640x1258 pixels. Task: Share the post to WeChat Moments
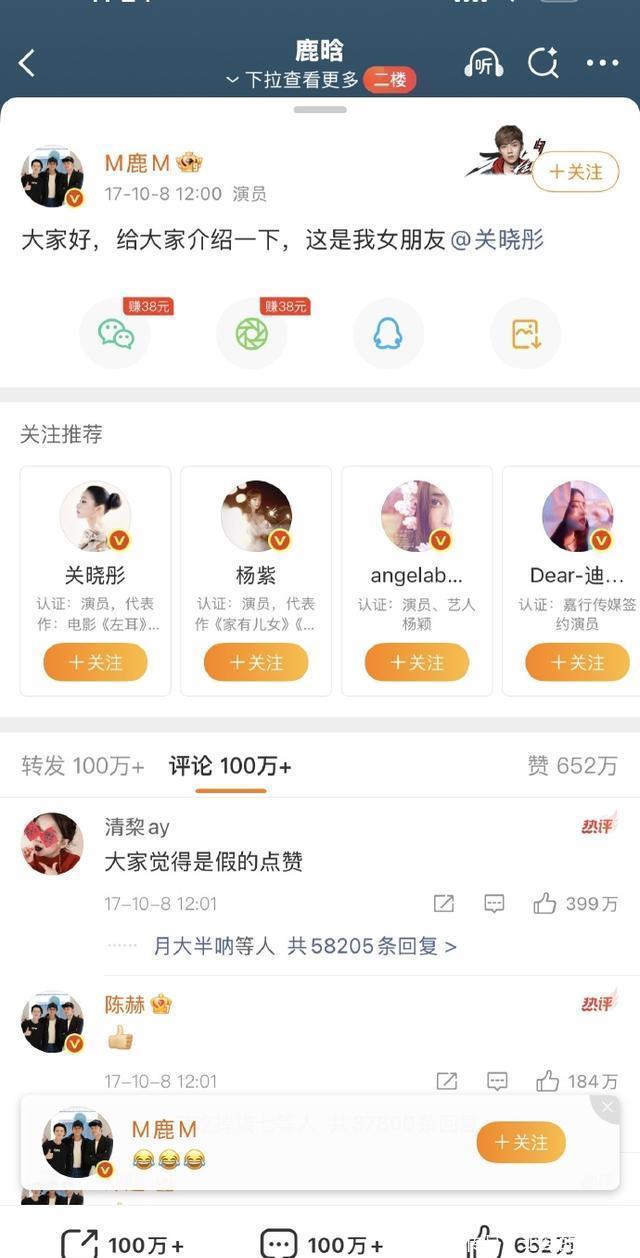pos(252,334)
